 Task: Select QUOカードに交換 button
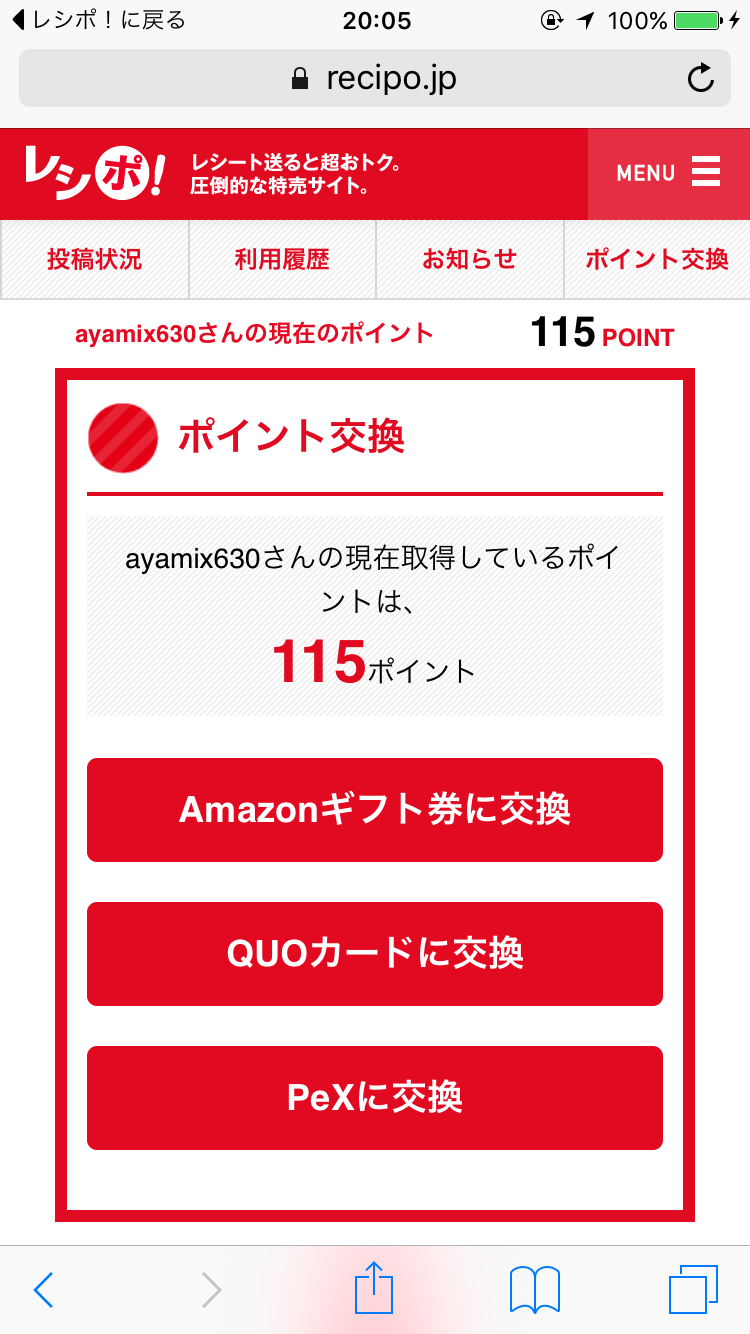pos(375,954)
